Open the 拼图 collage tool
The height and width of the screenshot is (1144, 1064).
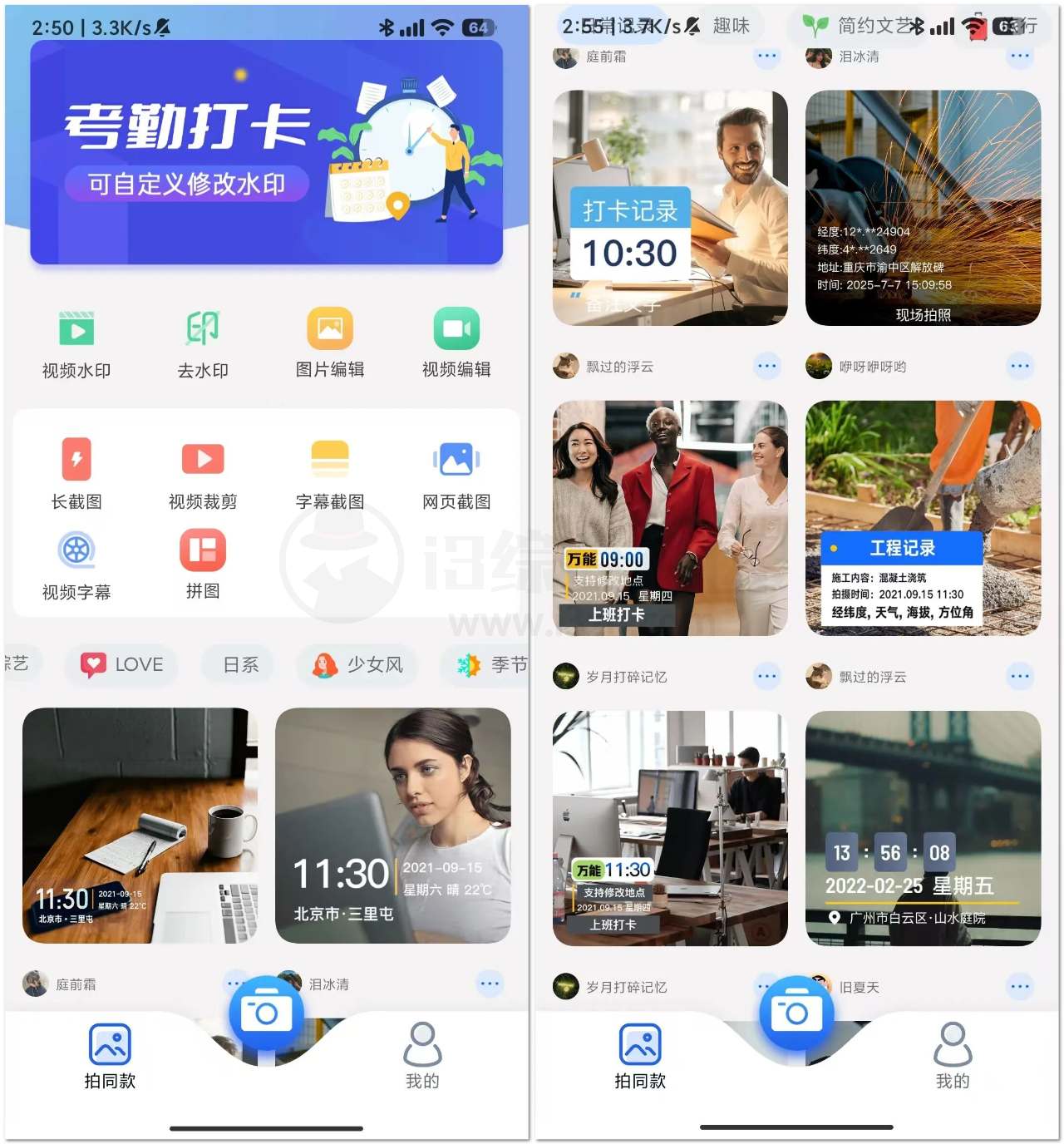[x=202, y=565]
